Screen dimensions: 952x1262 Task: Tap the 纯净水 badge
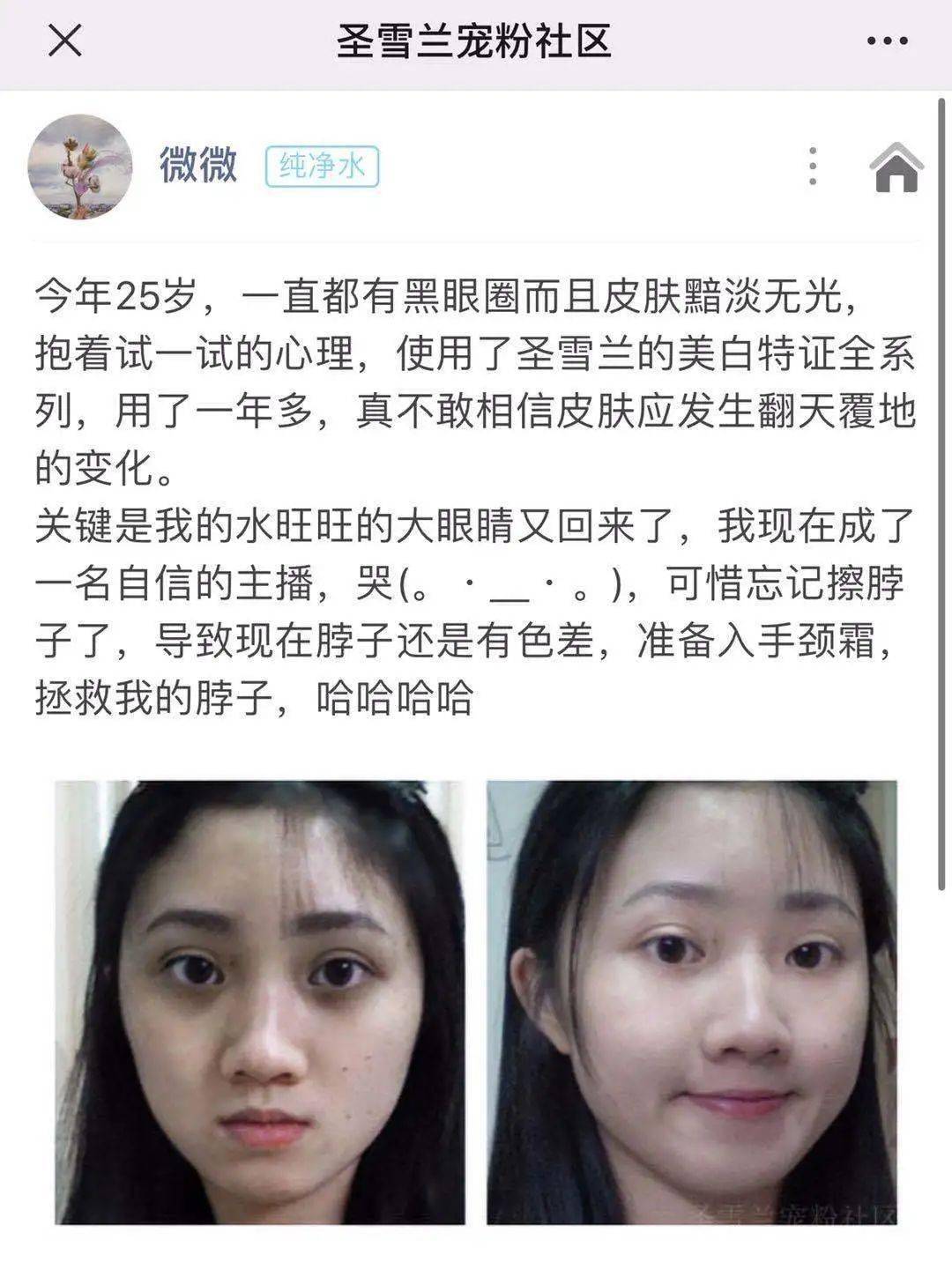tap(322, 167)
